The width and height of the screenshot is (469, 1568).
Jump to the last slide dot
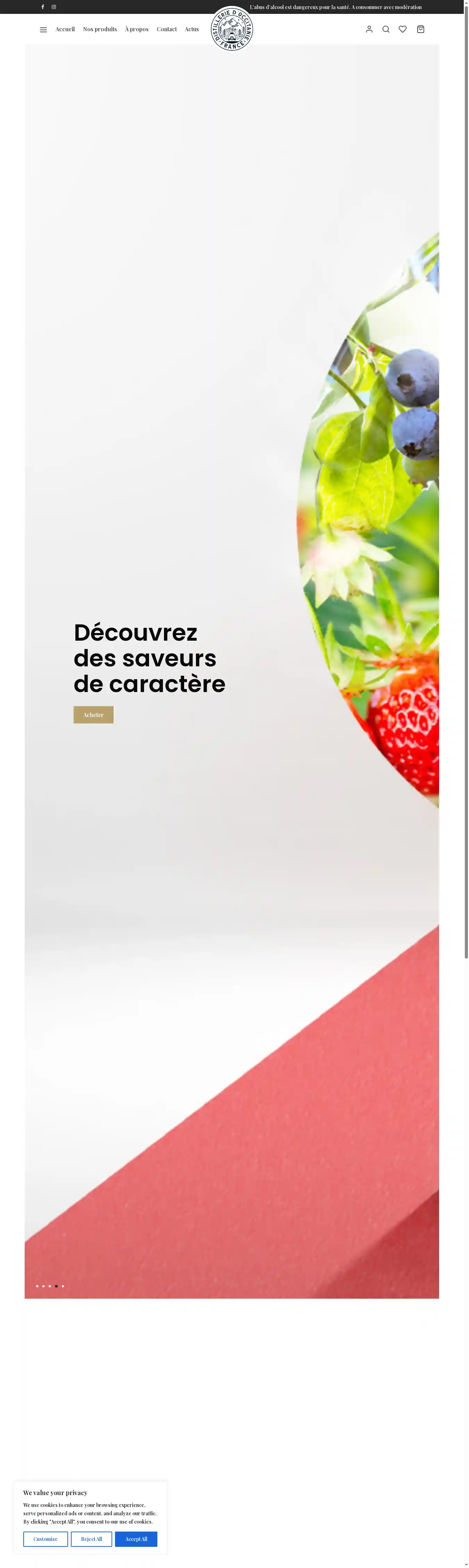coord(63,1286)
